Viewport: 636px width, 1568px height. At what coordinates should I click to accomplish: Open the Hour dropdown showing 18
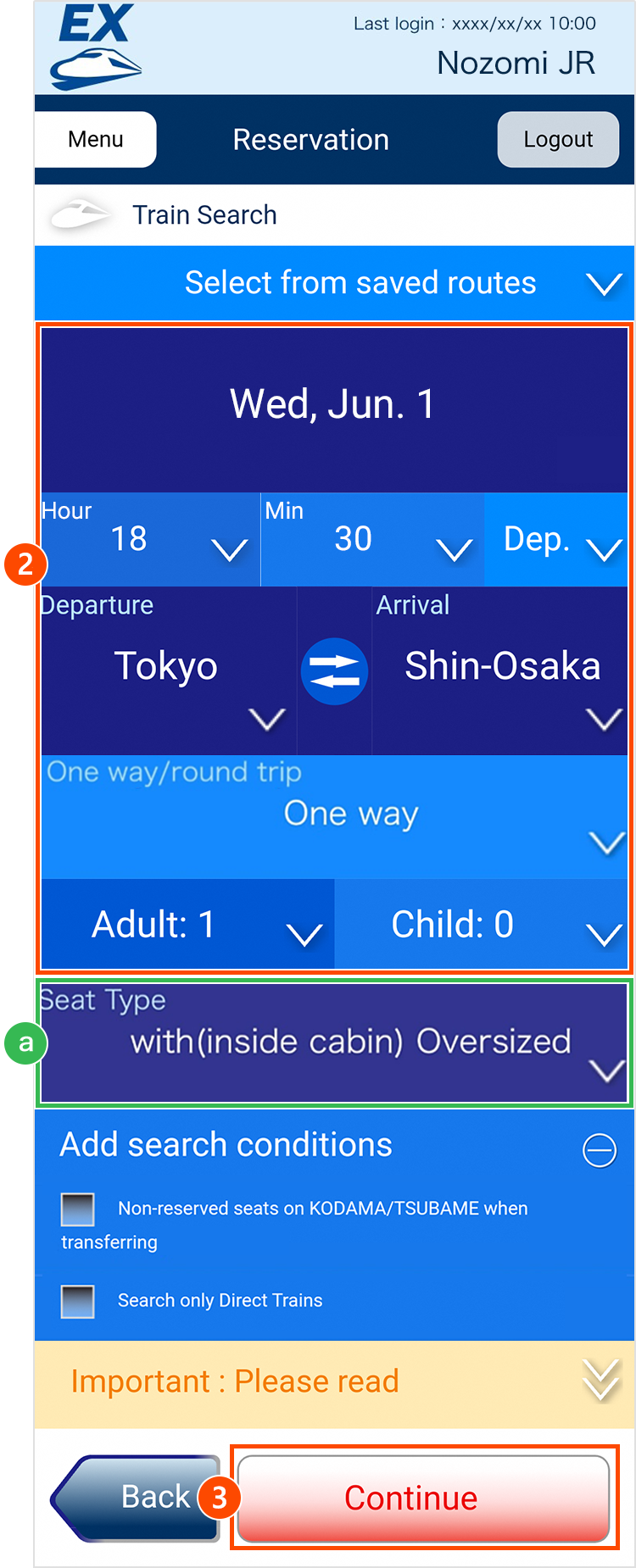(x=150, y=540)
